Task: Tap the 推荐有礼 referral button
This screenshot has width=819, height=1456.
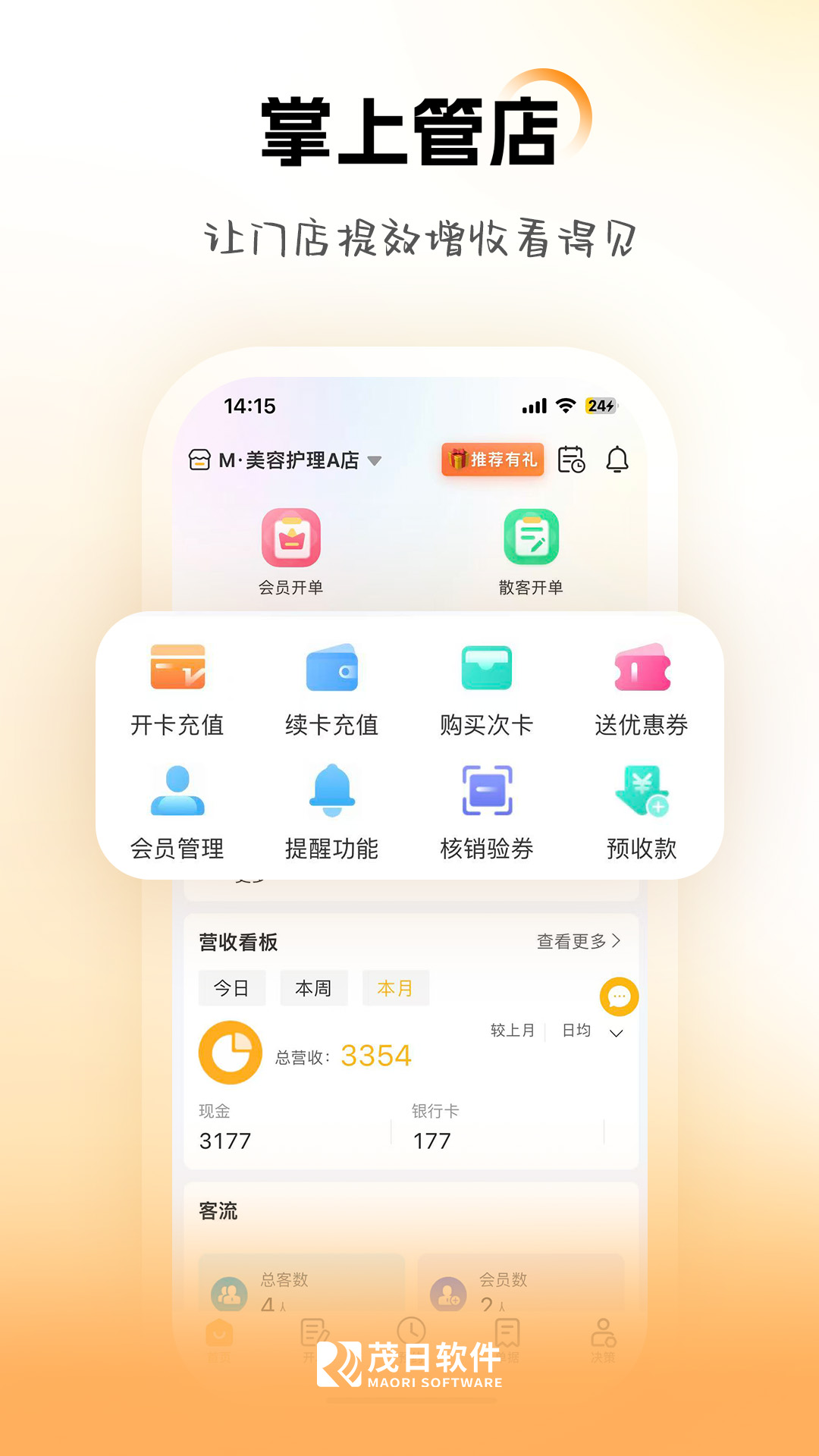Action: point(491,460)
